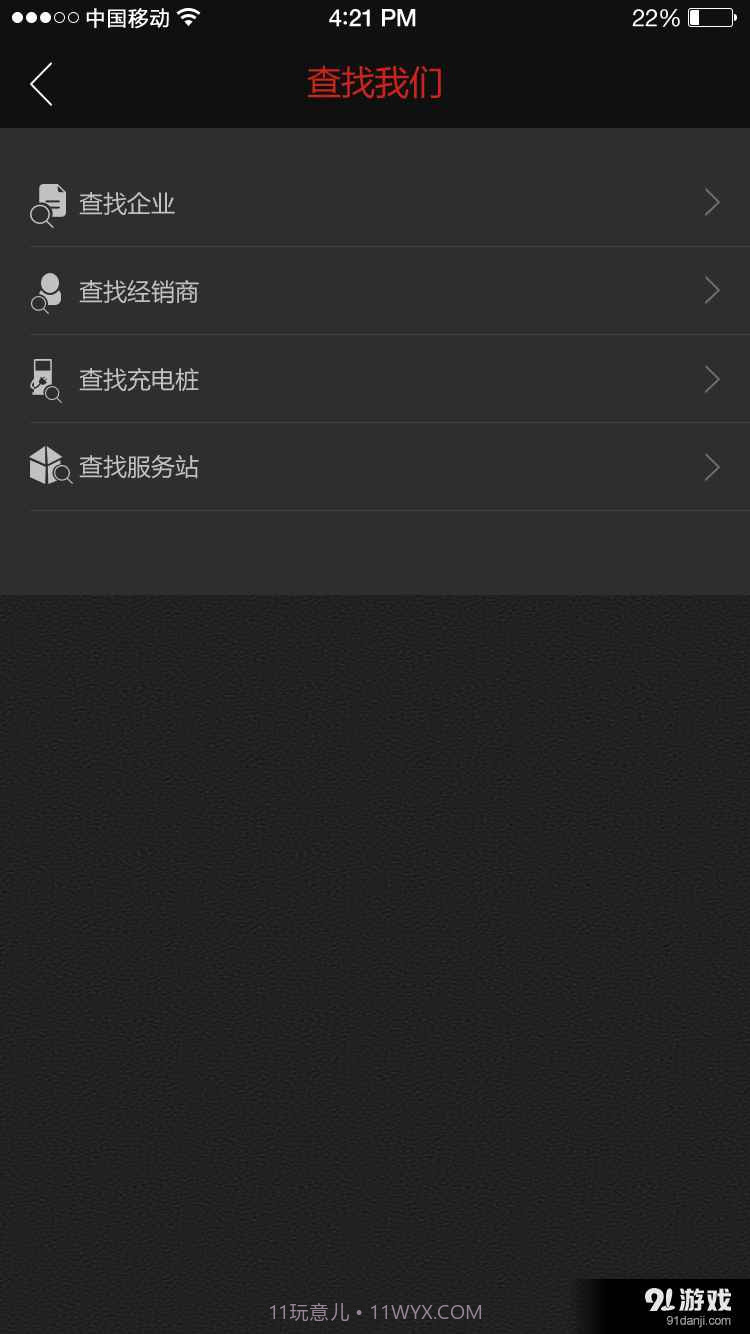Tap the 查找经销商 person search icon
This screenshot has width=750, height=1334.
coord(45,291)
